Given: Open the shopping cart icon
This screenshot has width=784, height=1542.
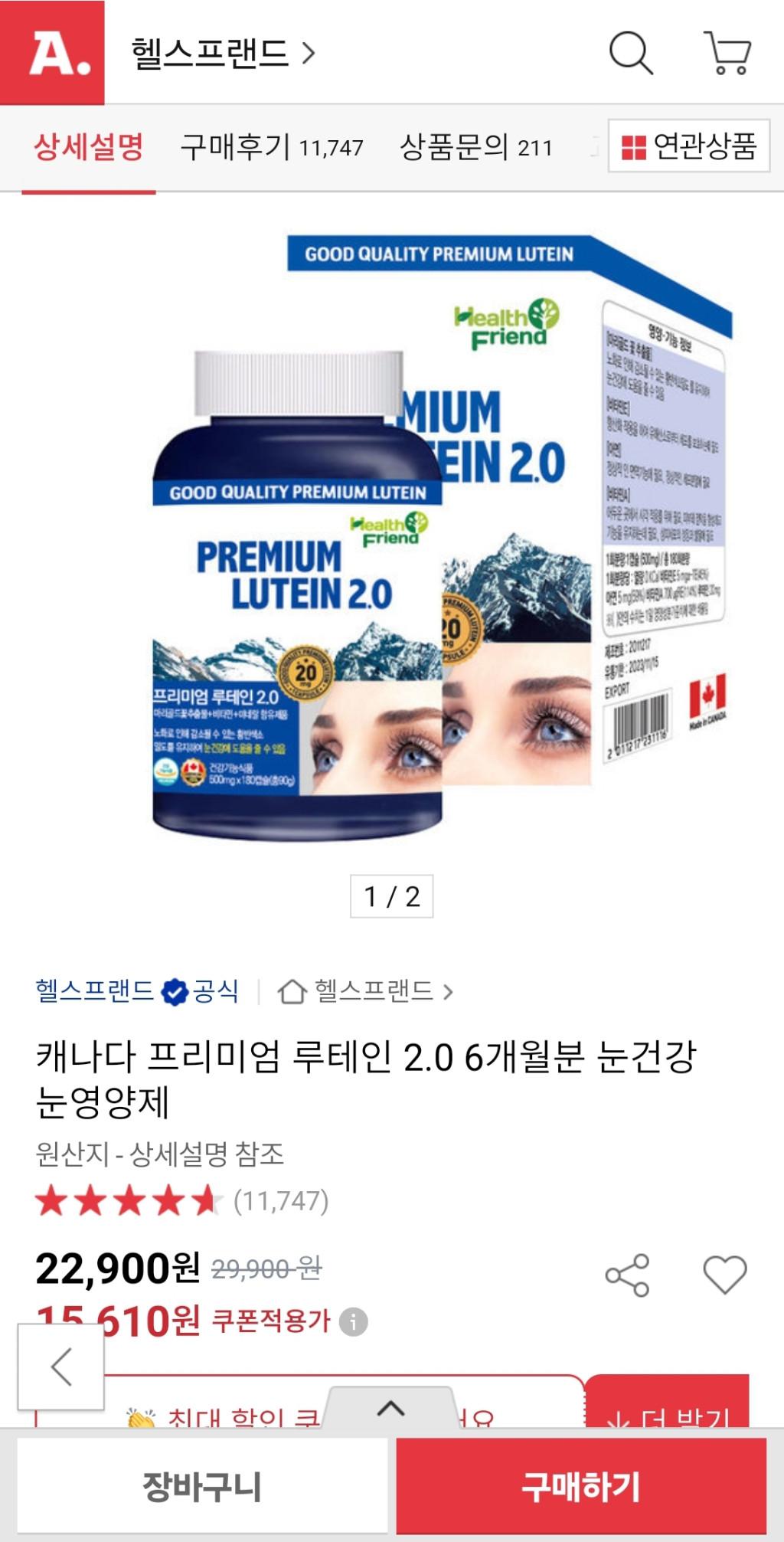Looking at the screenshot, I should pos(727,54).
